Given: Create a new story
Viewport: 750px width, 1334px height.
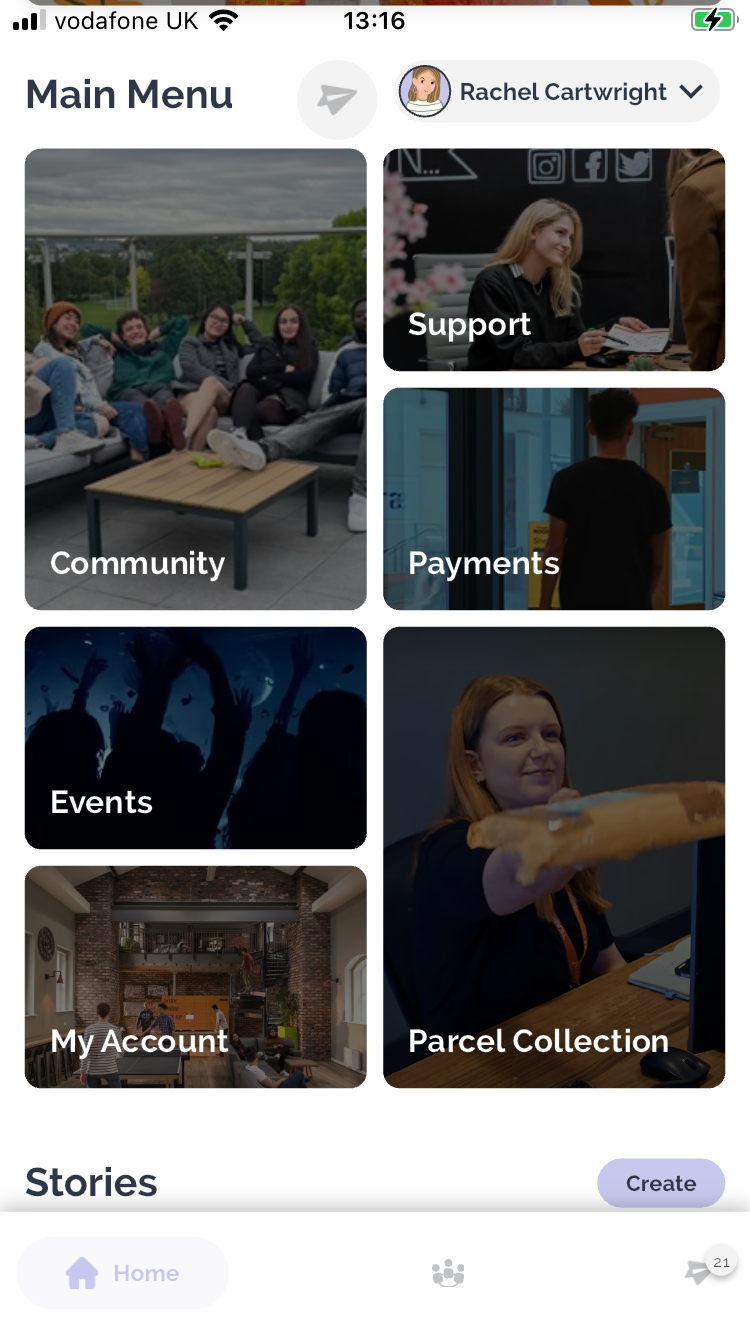Looking at the screenshot, I should click(x=660, y=1183).
